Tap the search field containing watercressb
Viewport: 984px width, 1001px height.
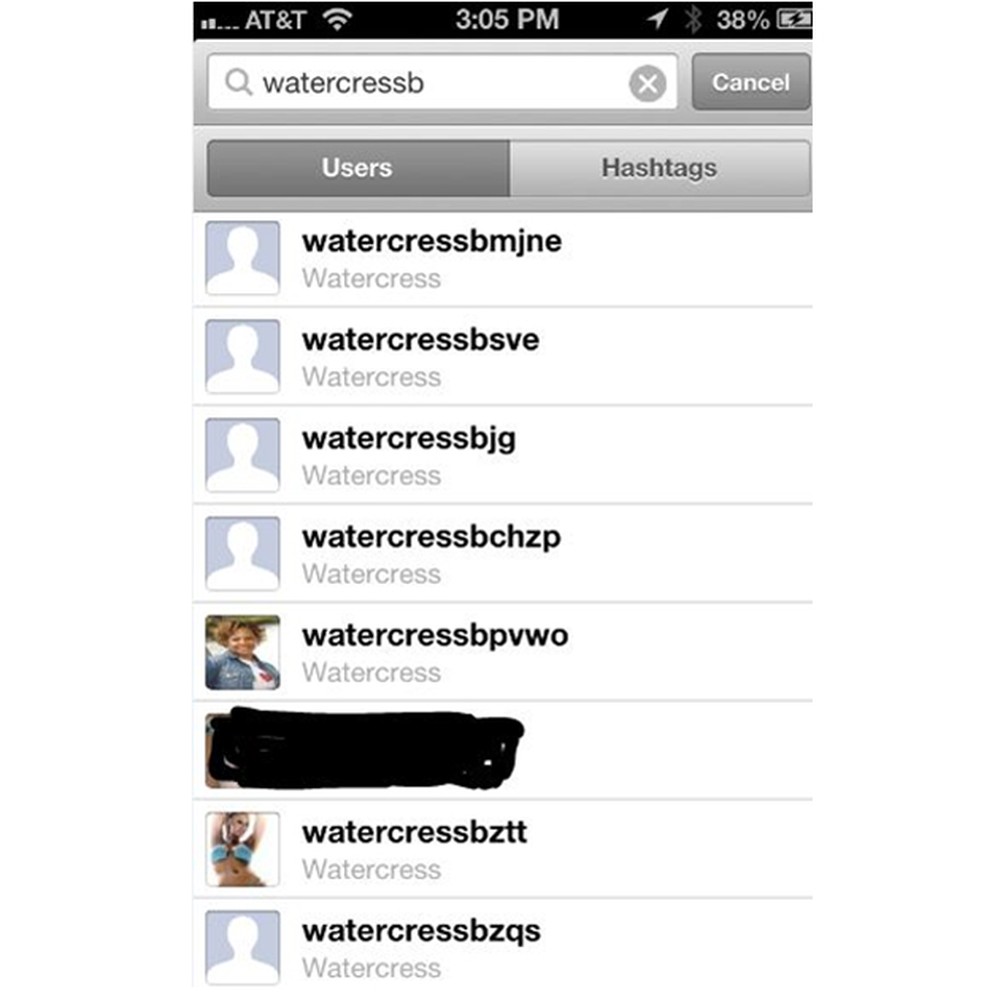(x=420, y=83)
